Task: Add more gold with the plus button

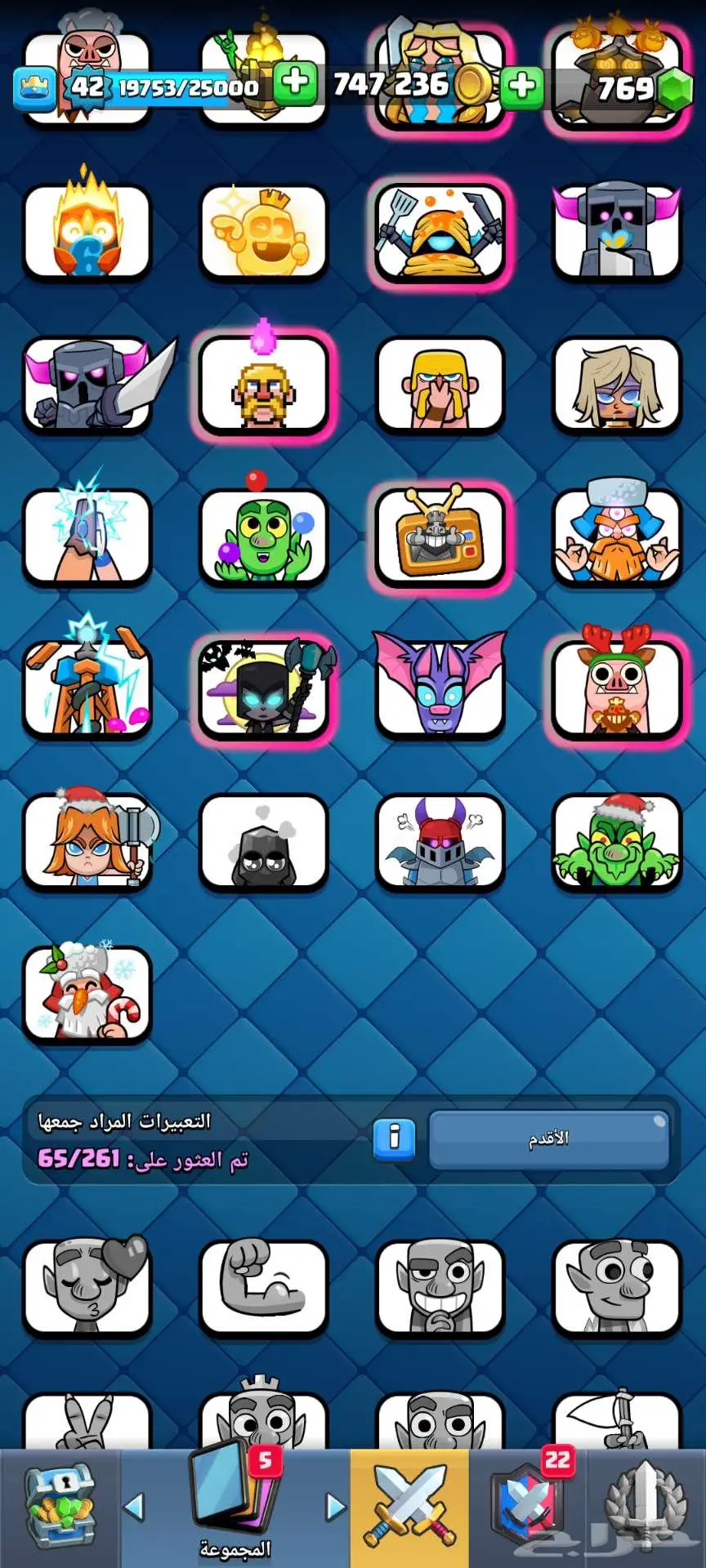Action: pos(521,85)
